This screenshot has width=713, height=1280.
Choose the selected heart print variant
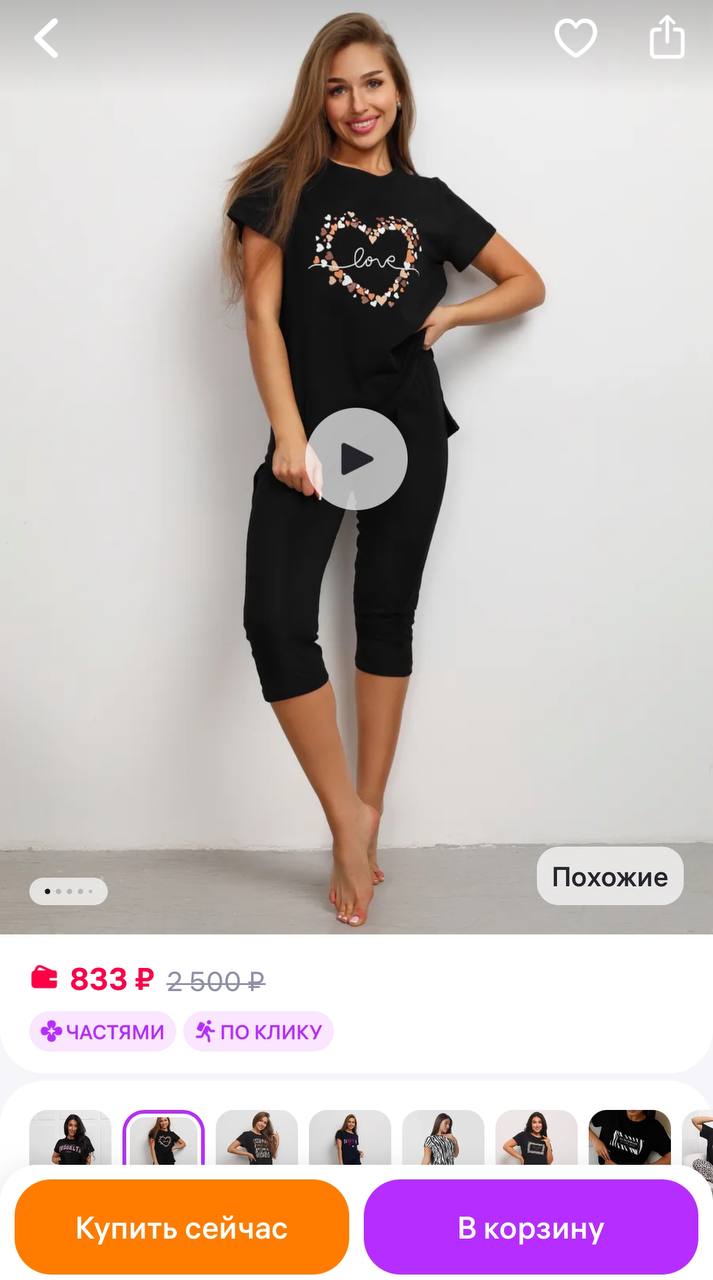163,1140
